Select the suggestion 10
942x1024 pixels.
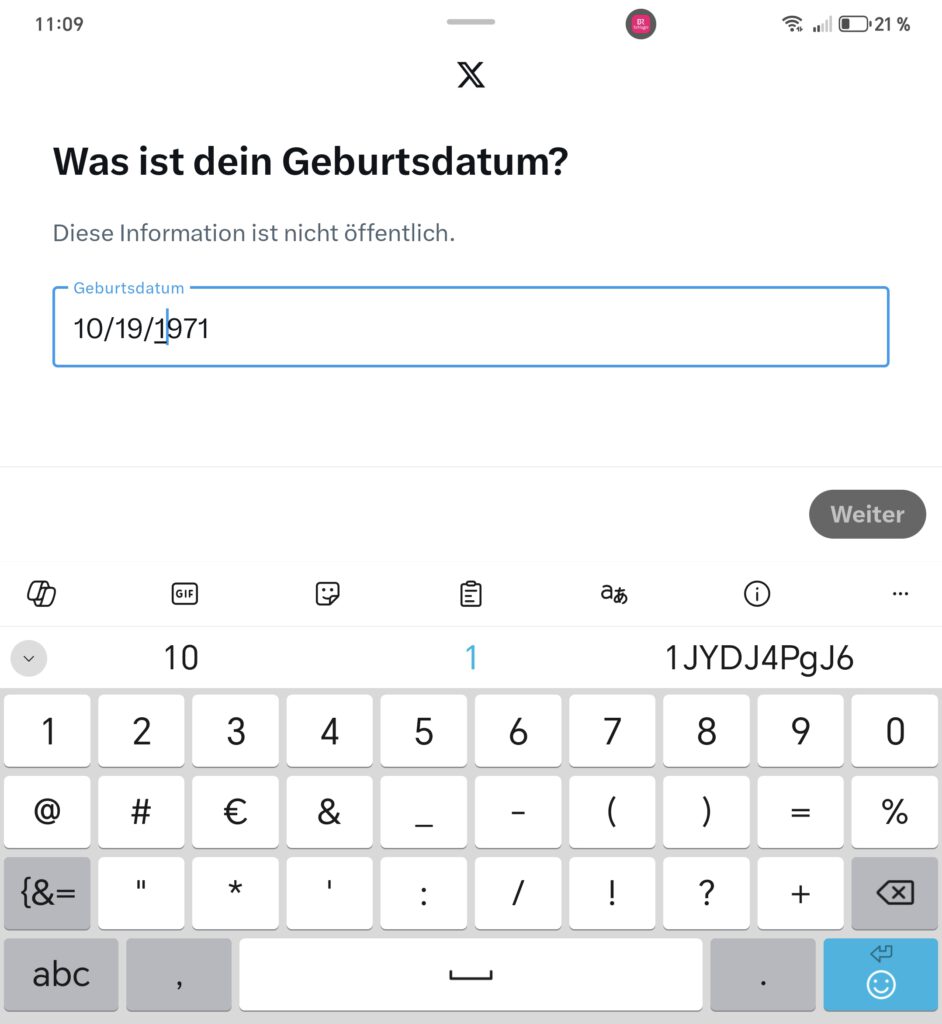(x=181, y=658)
